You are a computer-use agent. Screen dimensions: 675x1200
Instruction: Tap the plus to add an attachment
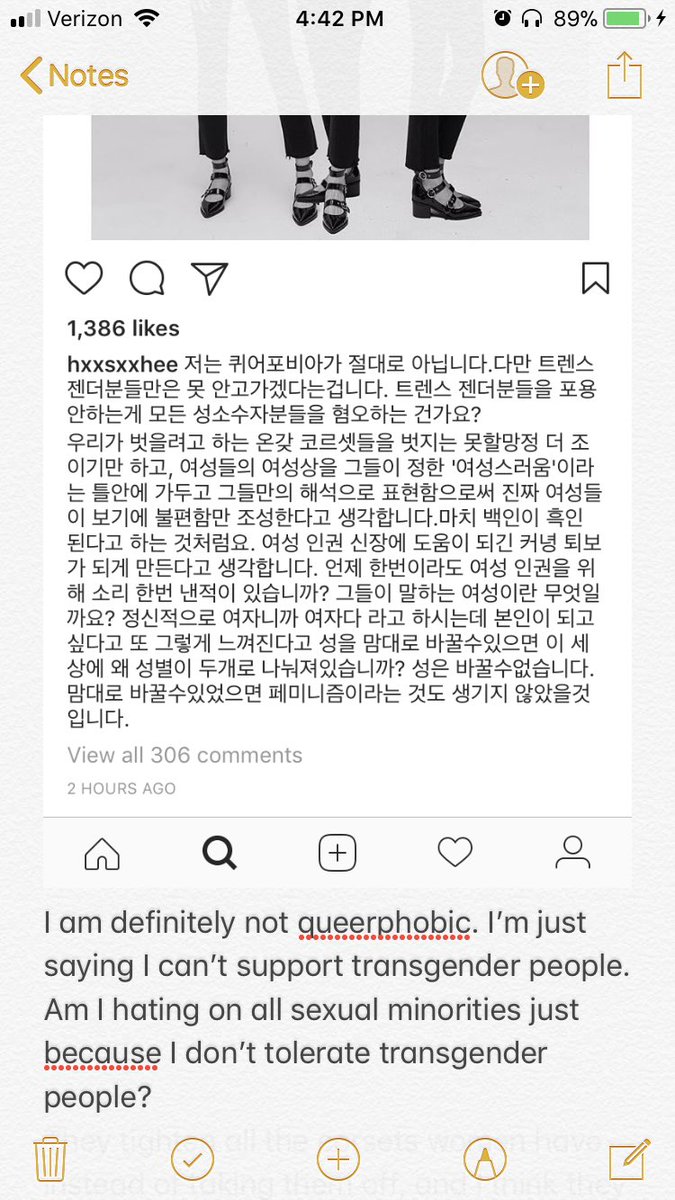[x=338, y=1160]
